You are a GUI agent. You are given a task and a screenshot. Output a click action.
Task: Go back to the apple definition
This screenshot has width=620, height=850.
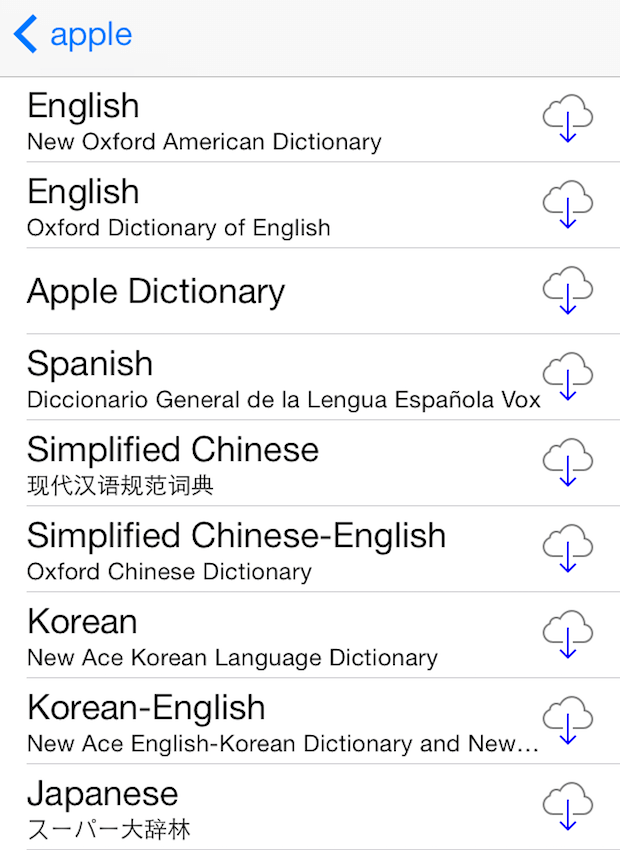click(x=72, y=35)
